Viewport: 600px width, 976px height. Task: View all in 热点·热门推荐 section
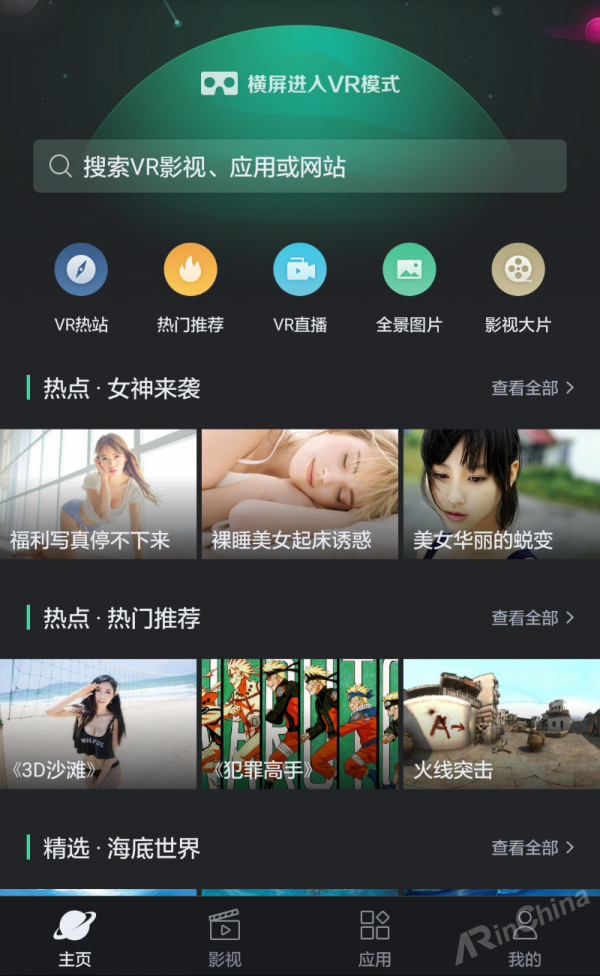[533, 618]
